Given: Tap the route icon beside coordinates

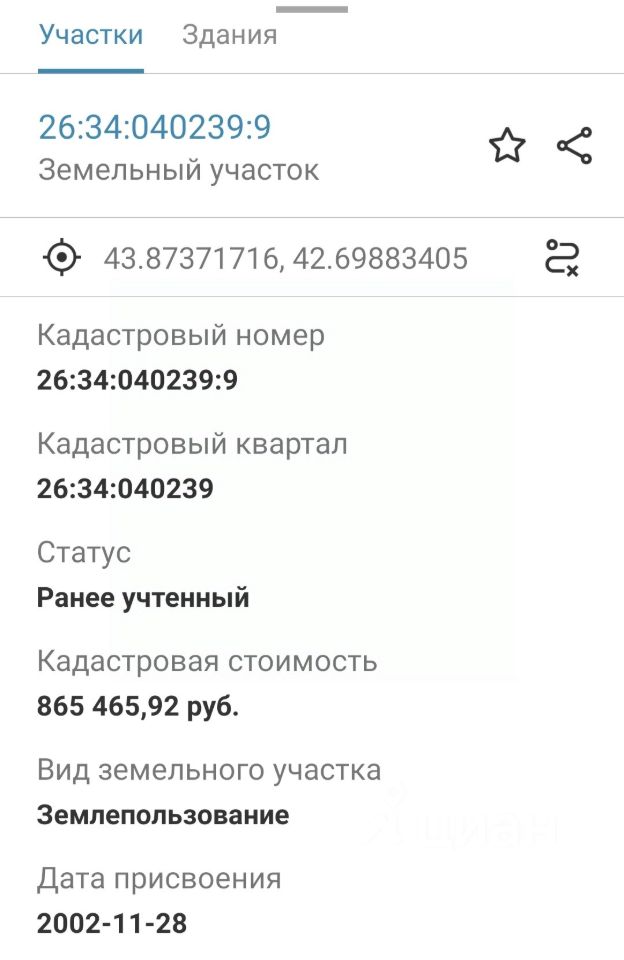Looking at the screenshot, I should point(562,258).
